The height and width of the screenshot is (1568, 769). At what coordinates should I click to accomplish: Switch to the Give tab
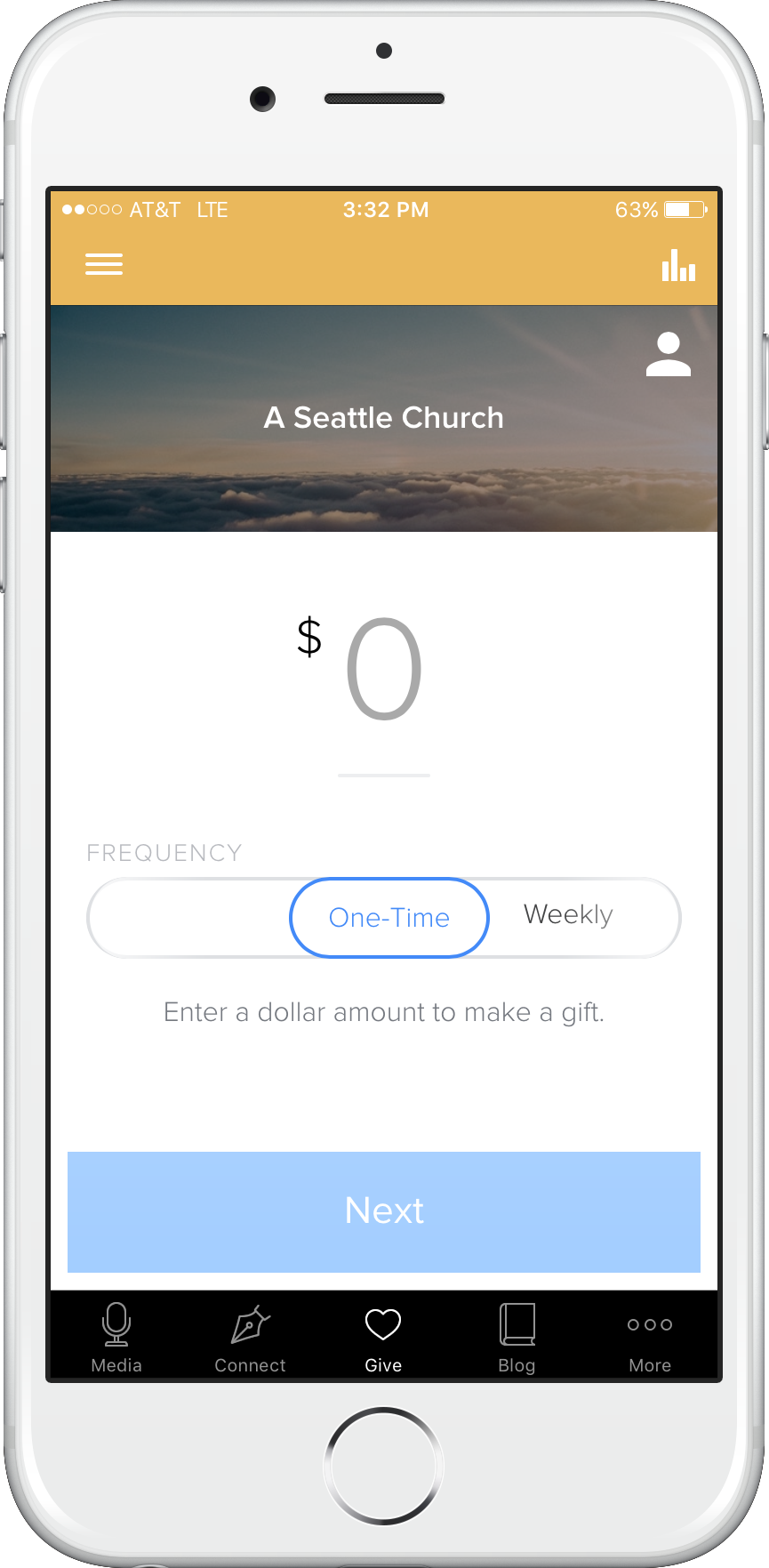click(x=383, y=1338)
